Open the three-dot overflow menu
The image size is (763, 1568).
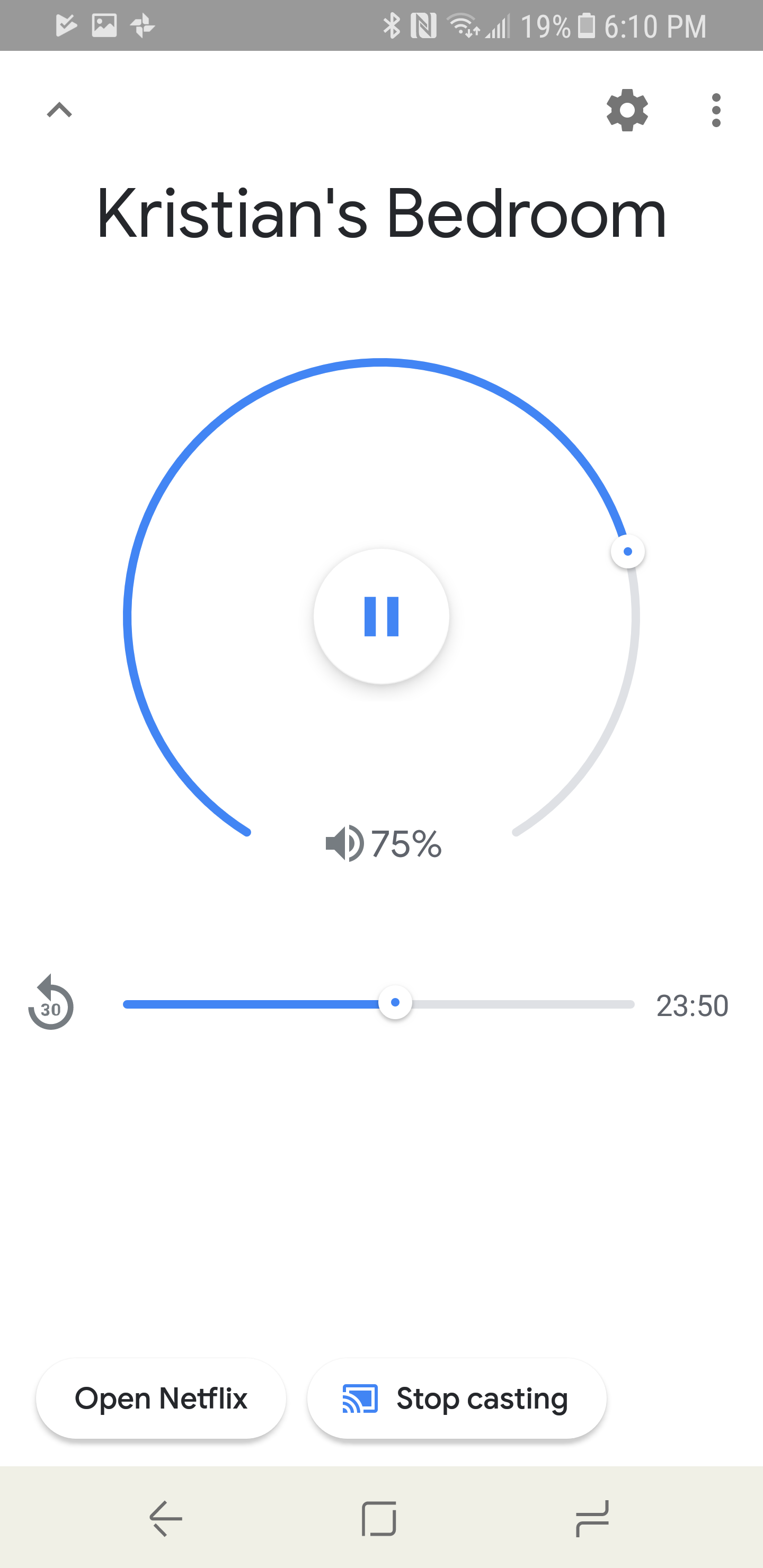pos(716,110)
